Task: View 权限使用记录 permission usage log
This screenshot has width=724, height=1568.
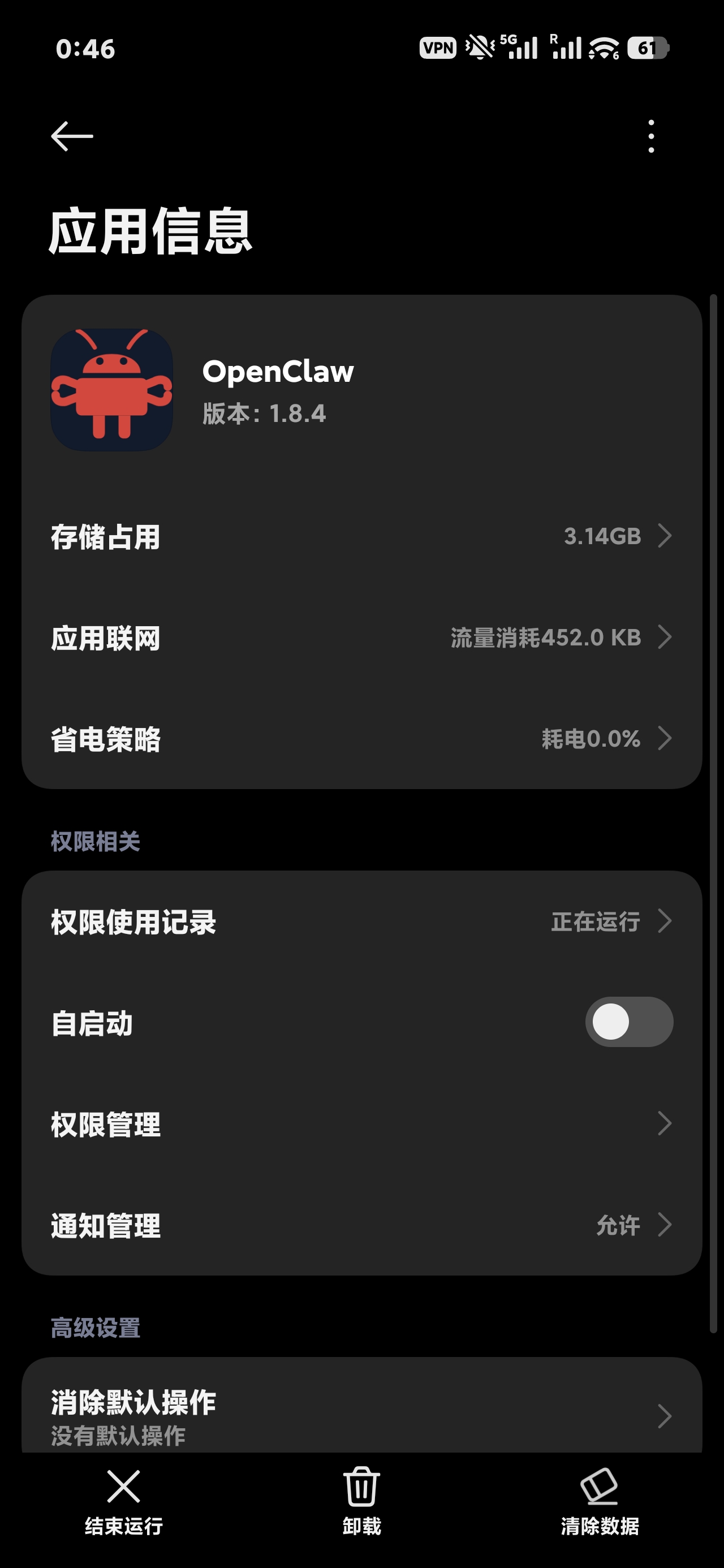Action: [361, 921]
